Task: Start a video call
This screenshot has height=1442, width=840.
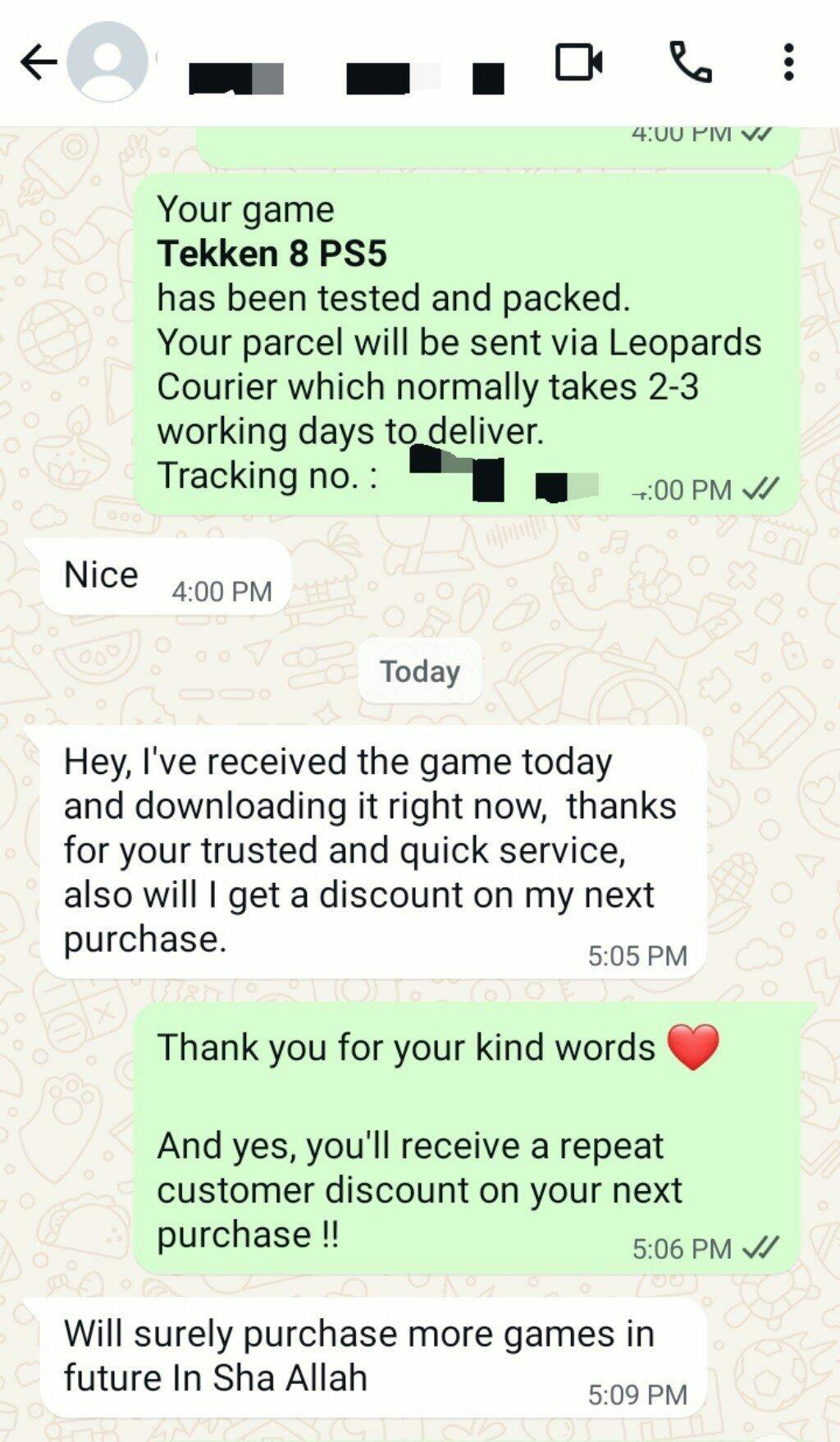Action: coord(579,62)
